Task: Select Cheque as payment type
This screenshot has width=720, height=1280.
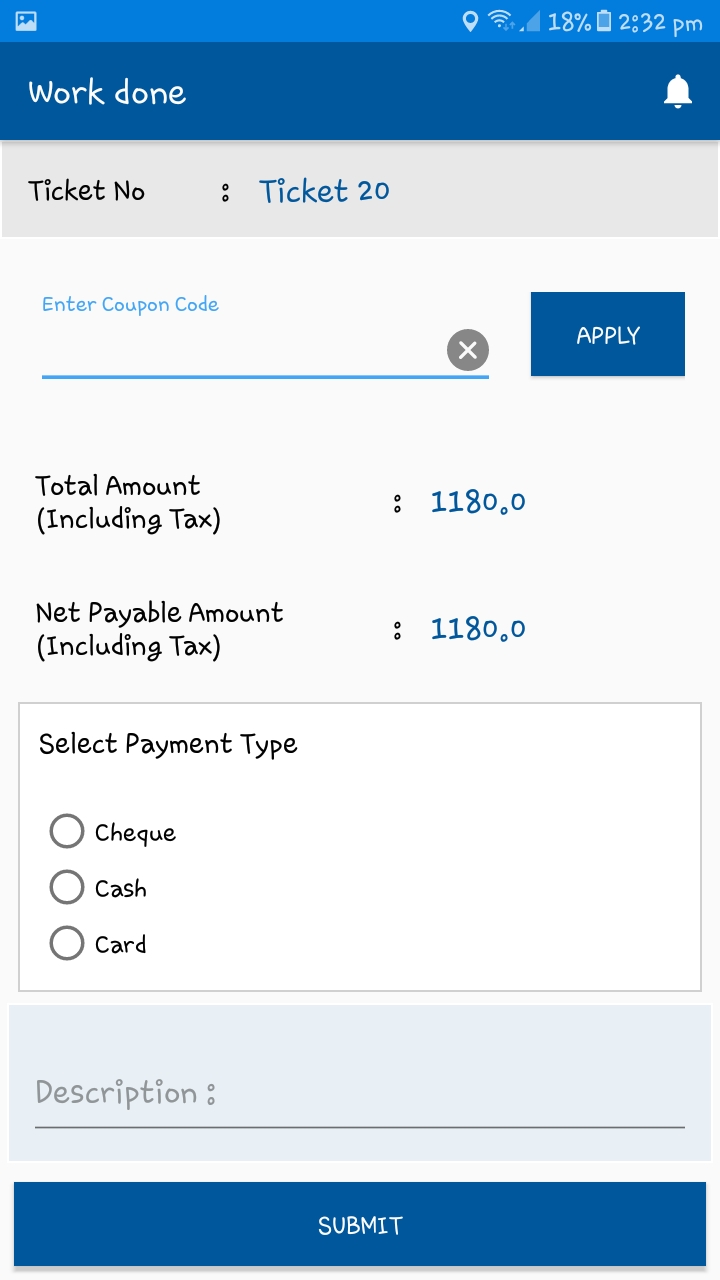Action: click(67, 831)
